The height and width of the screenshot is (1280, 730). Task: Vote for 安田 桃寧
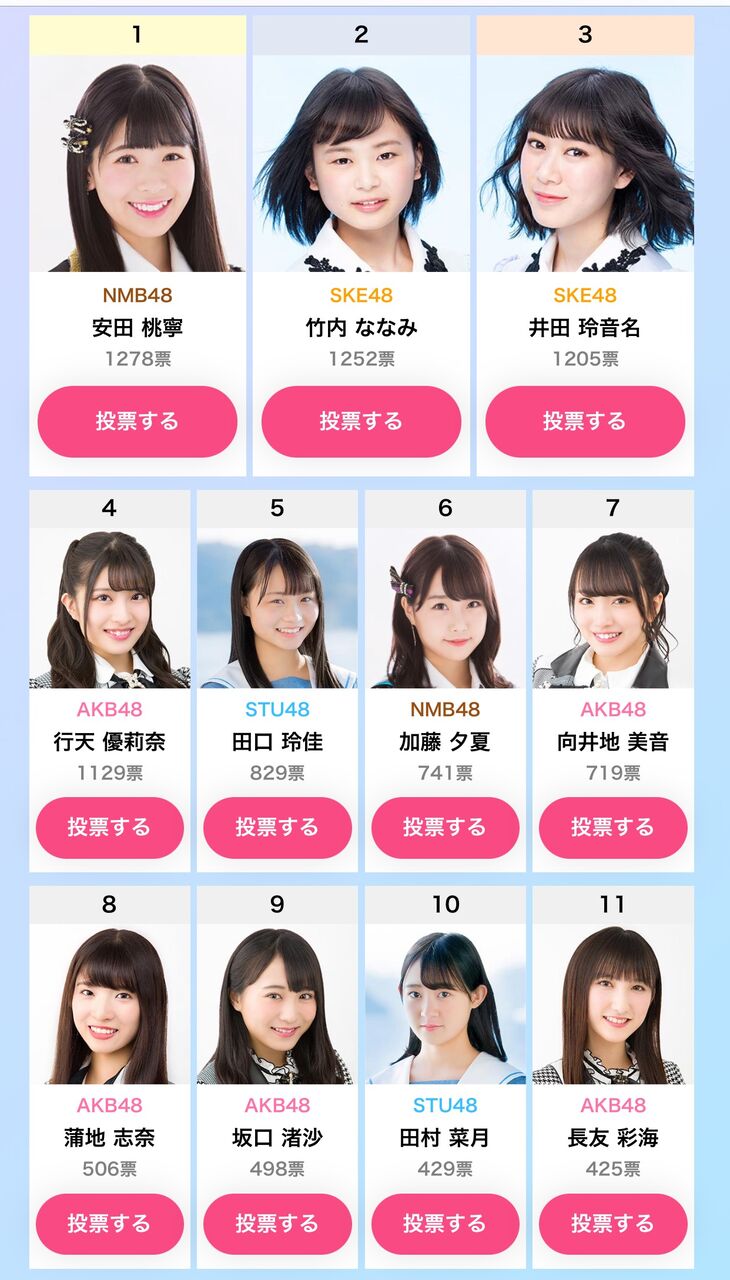coord(137,421)
